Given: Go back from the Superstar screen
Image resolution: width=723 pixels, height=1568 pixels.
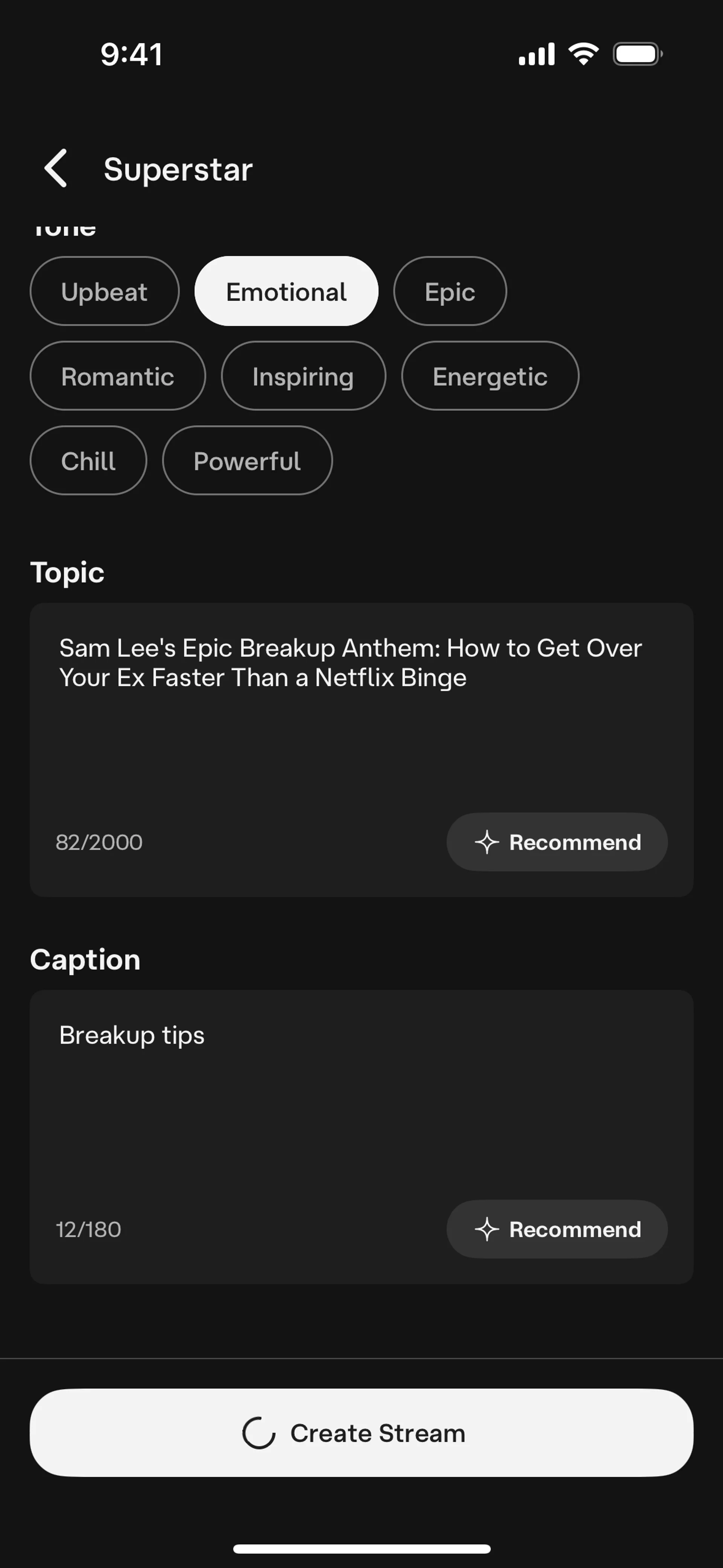Looking at the screenshot, I should pyautogui.click(x=56, y=169).
